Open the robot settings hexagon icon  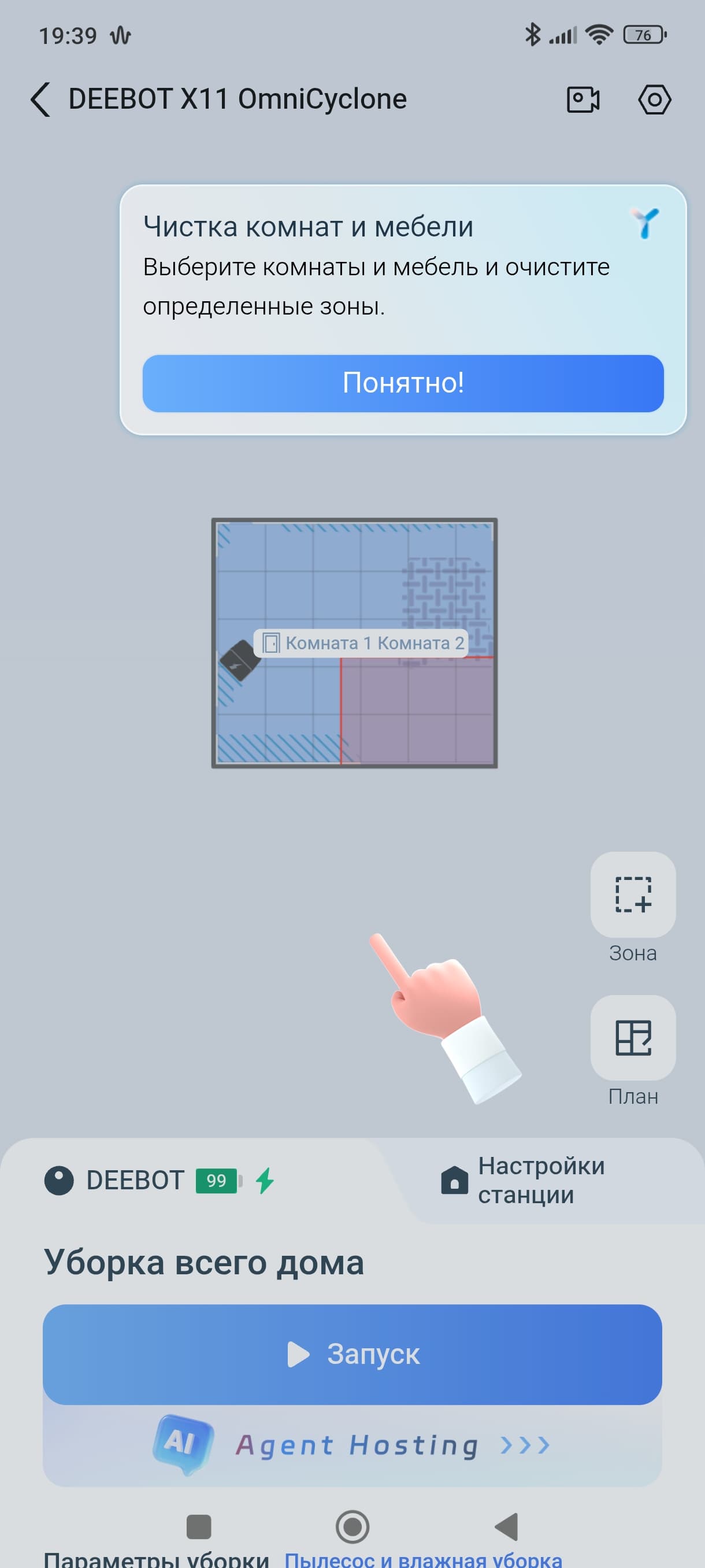coord(655,99)
